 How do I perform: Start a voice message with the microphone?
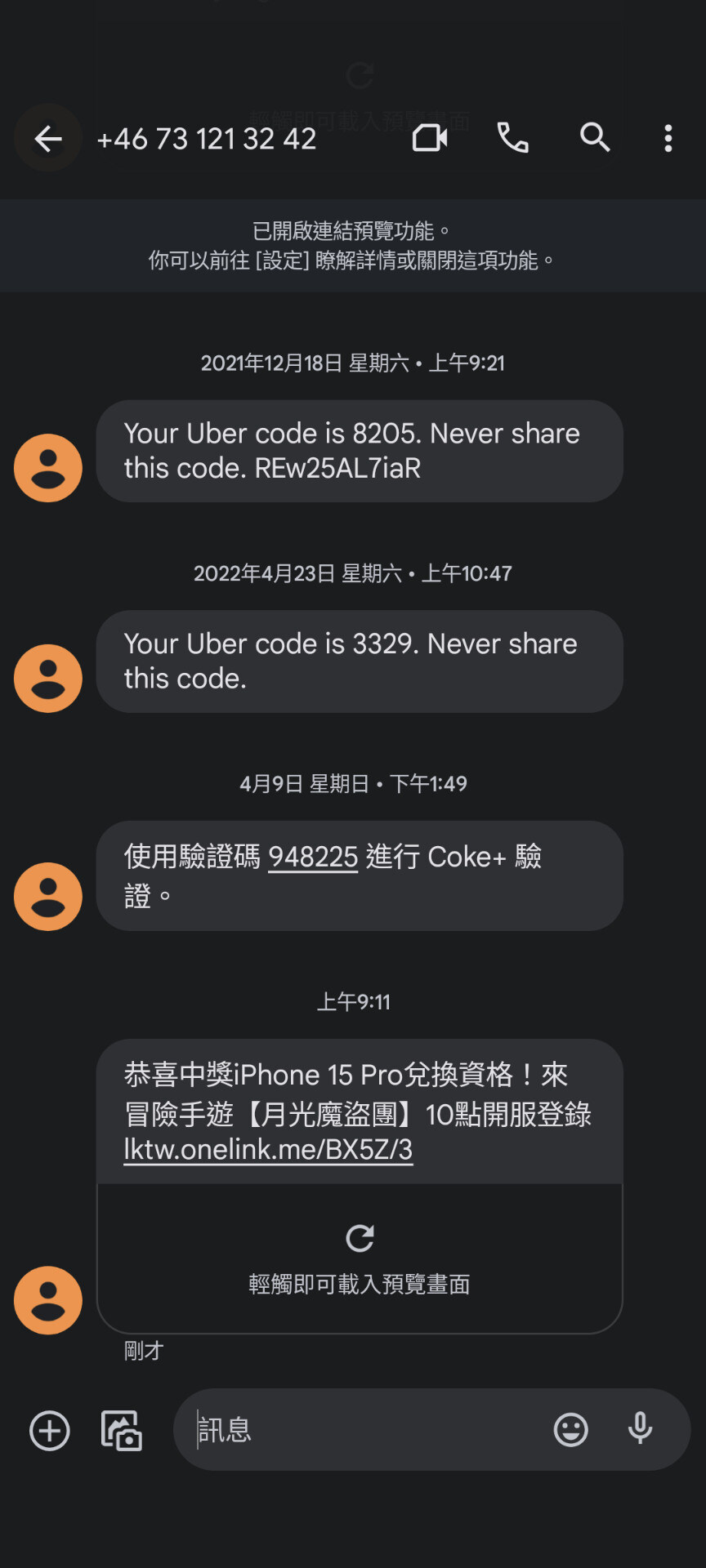click(x=639, y=1430)
